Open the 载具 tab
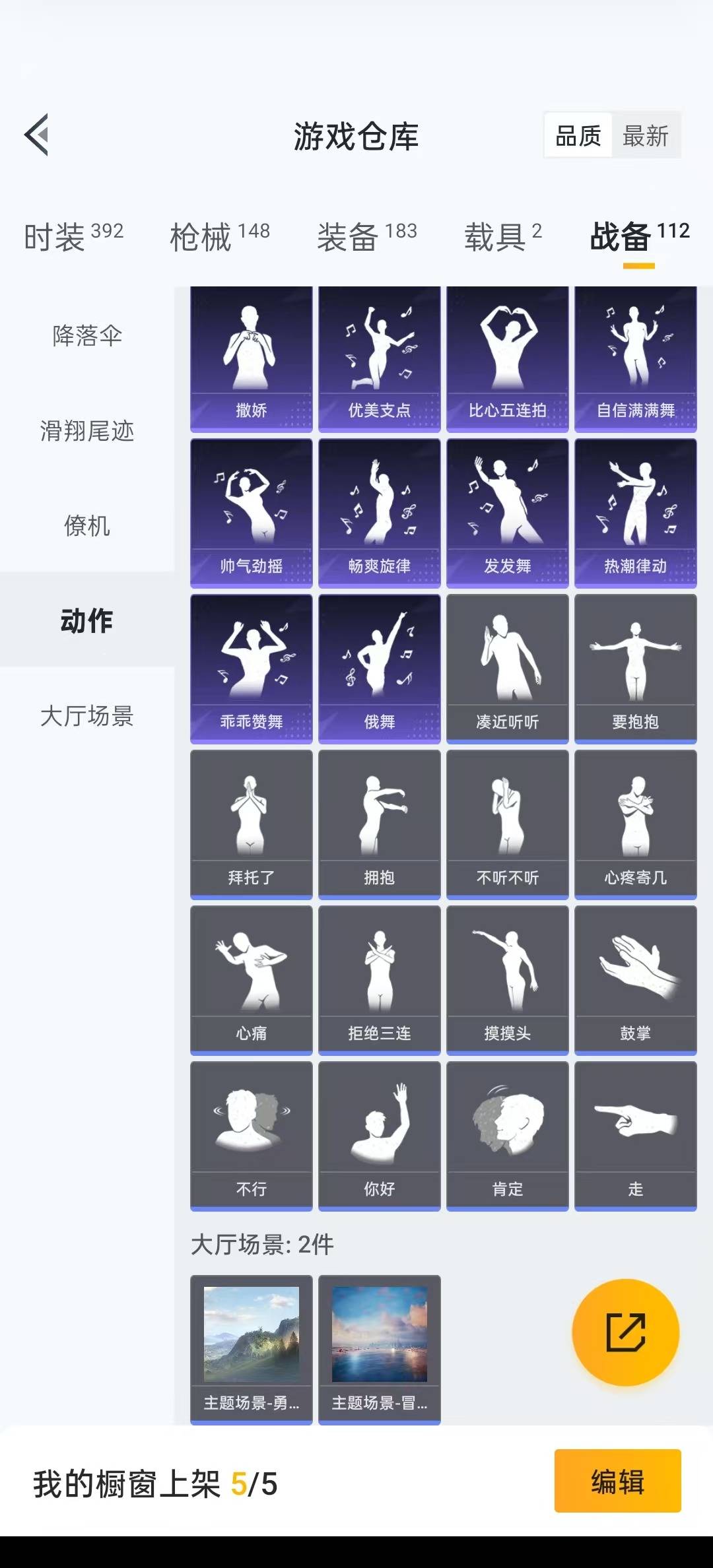This screenshot has height=1568, width=713. point(503,236)
